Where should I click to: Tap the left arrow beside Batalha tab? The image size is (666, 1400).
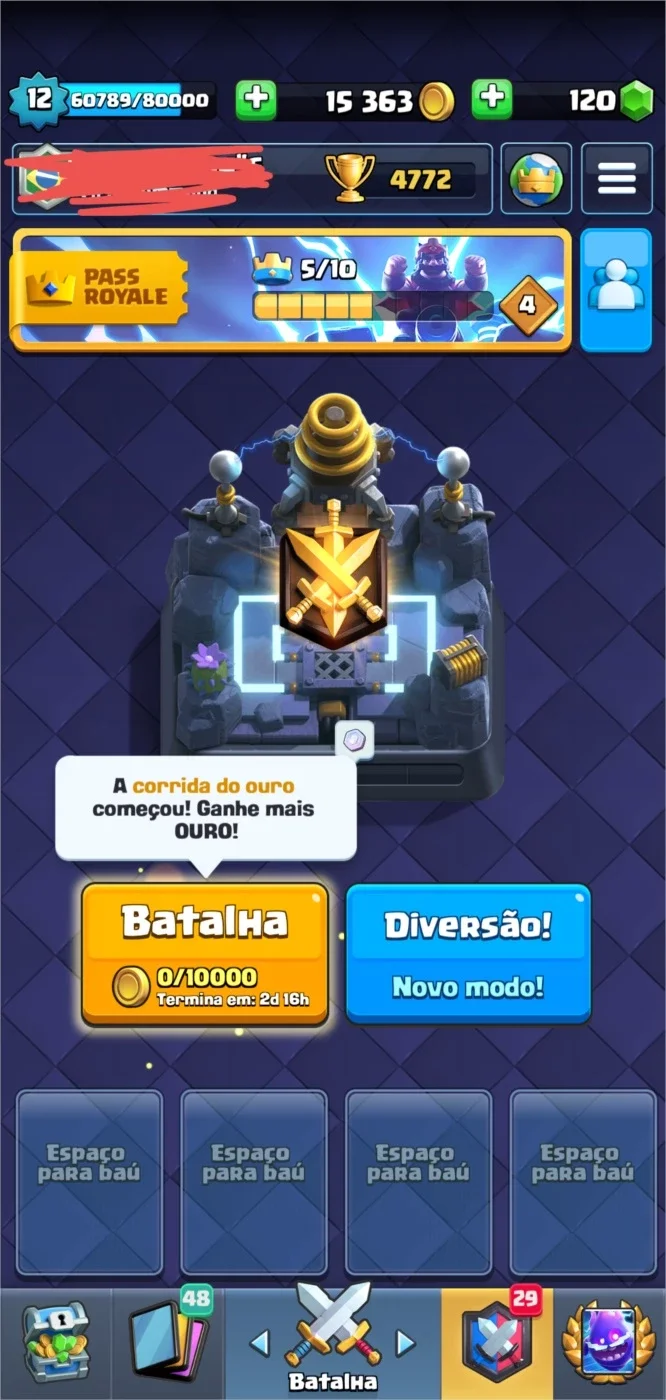[x=259, y=1342]
